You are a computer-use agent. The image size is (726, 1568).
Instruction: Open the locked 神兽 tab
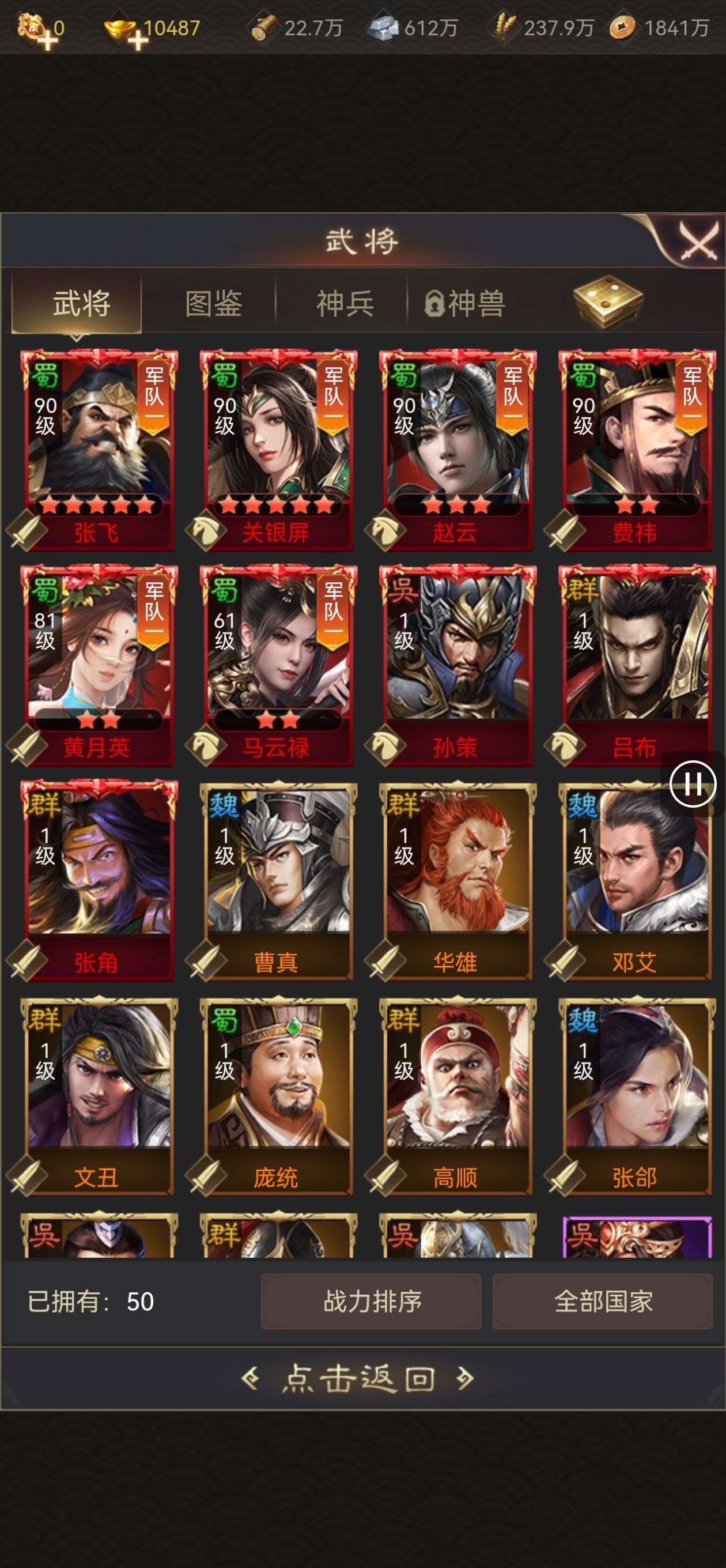pyautogui.click(x=465, y=303)
